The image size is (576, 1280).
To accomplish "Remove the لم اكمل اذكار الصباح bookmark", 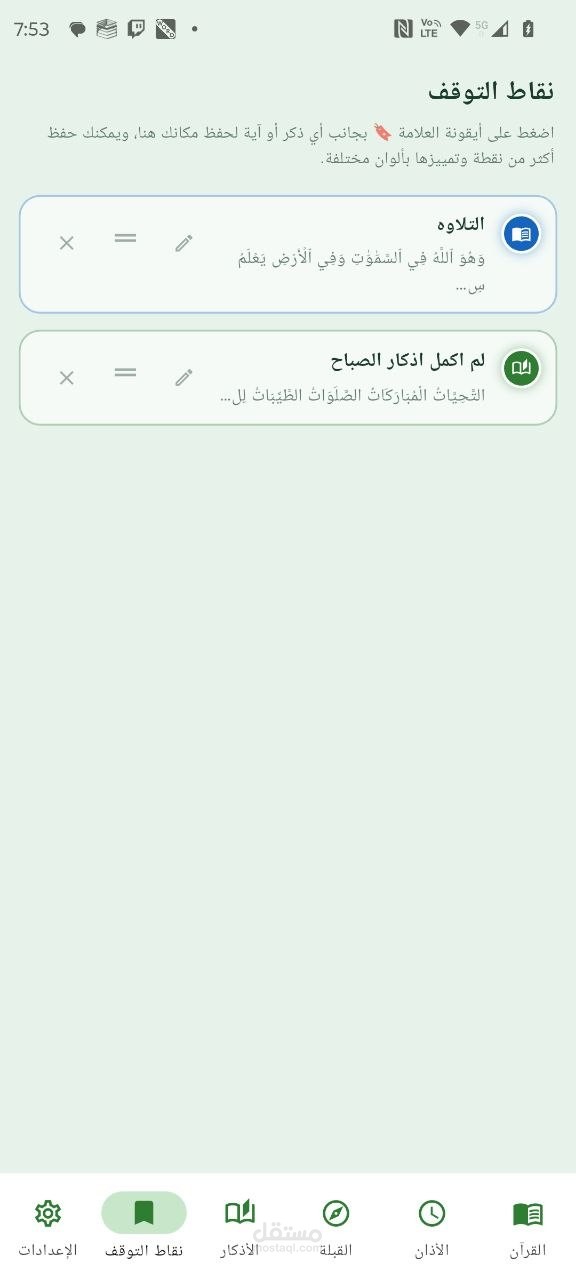I will [x=66, y=378].
